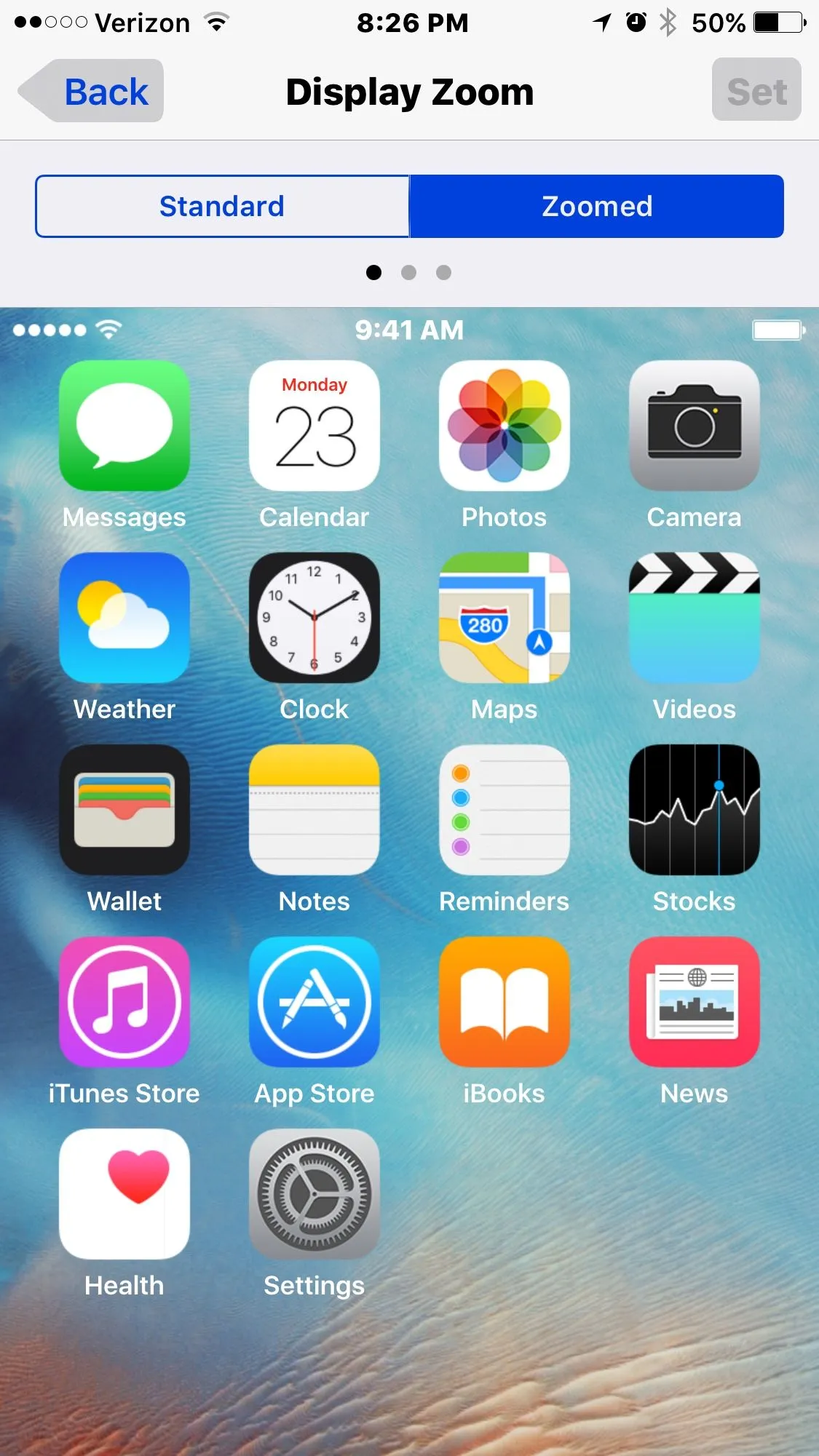Switch to the Standard view
The image size is (819, 1456).
tap(222, 207)
